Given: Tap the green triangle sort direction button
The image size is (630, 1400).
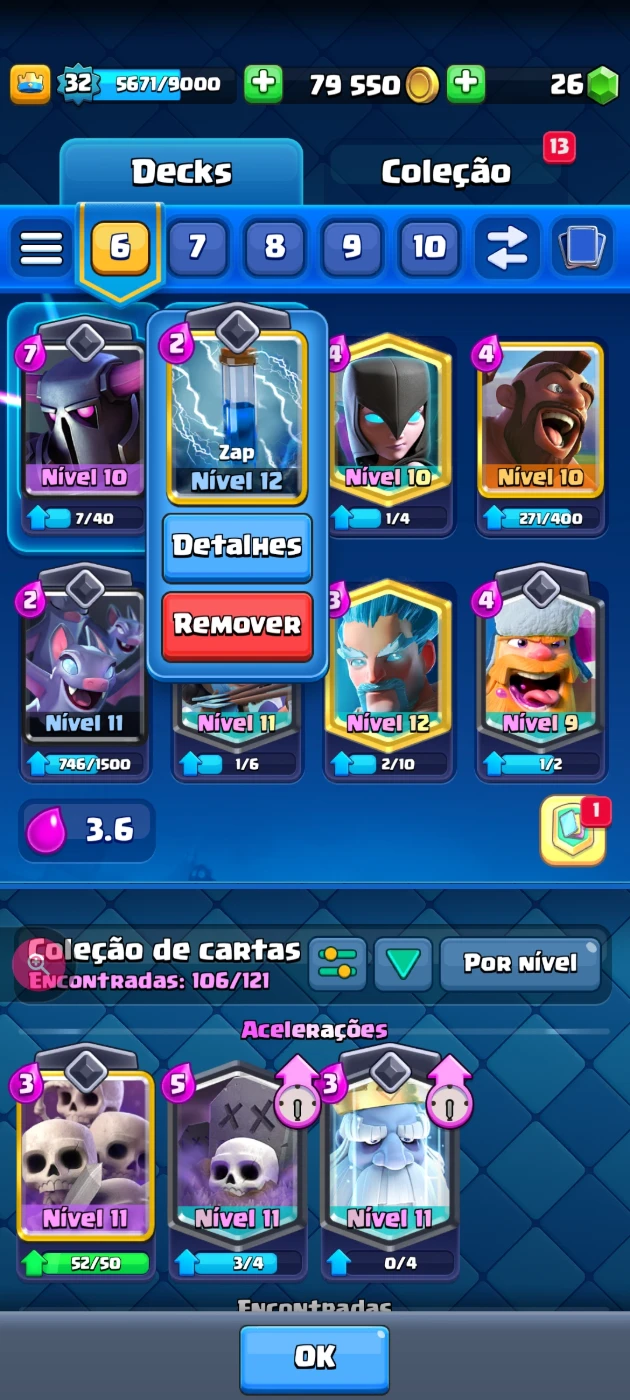Looking at the screenshot, I should coord(403,963).
